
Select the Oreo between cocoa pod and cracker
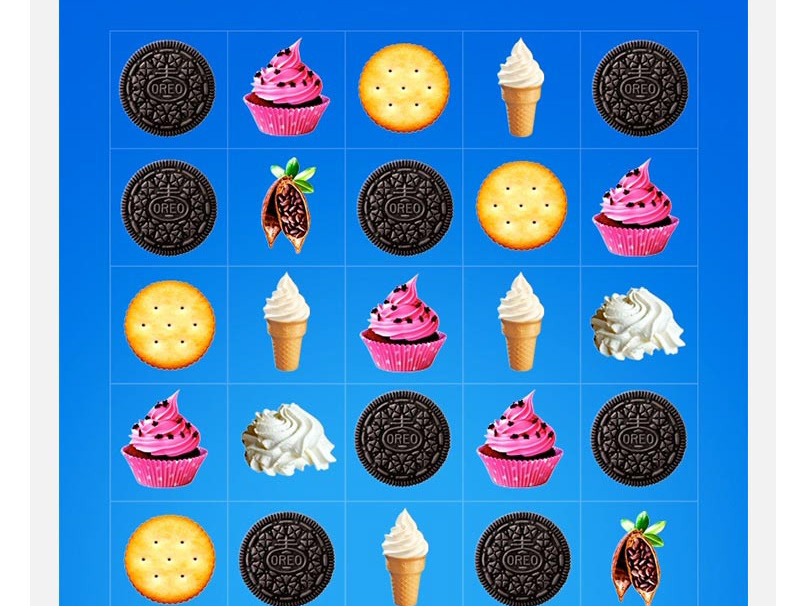point(404,207)
